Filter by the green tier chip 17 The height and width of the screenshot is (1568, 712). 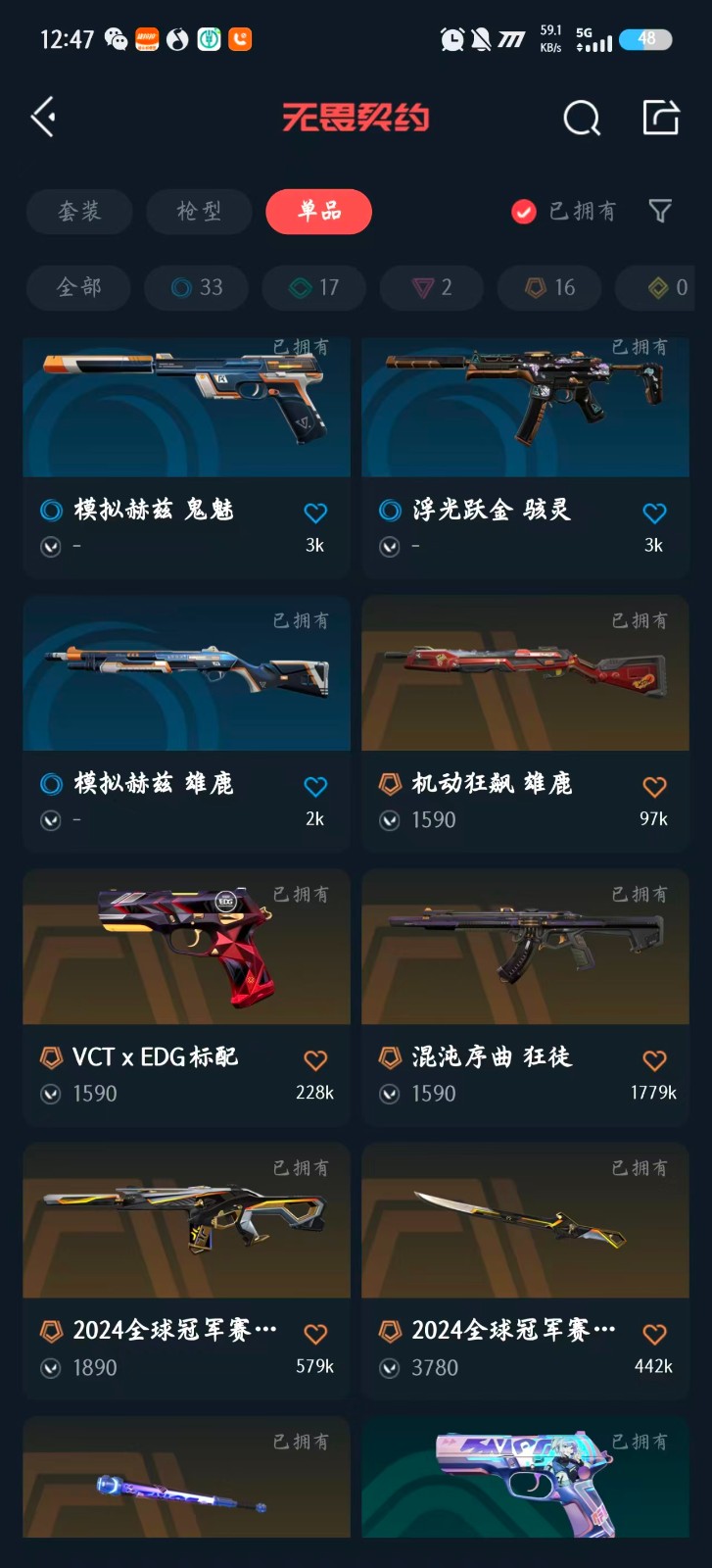tap(313, 288)
